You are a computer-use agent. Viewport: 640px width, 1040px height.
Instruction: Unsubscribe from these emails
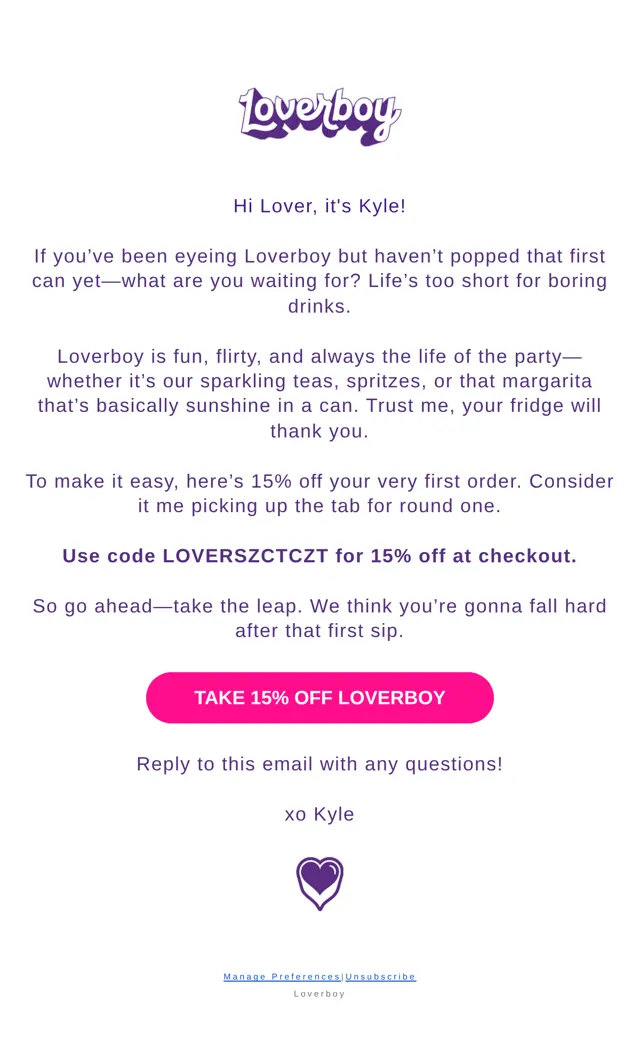point(381,977)
